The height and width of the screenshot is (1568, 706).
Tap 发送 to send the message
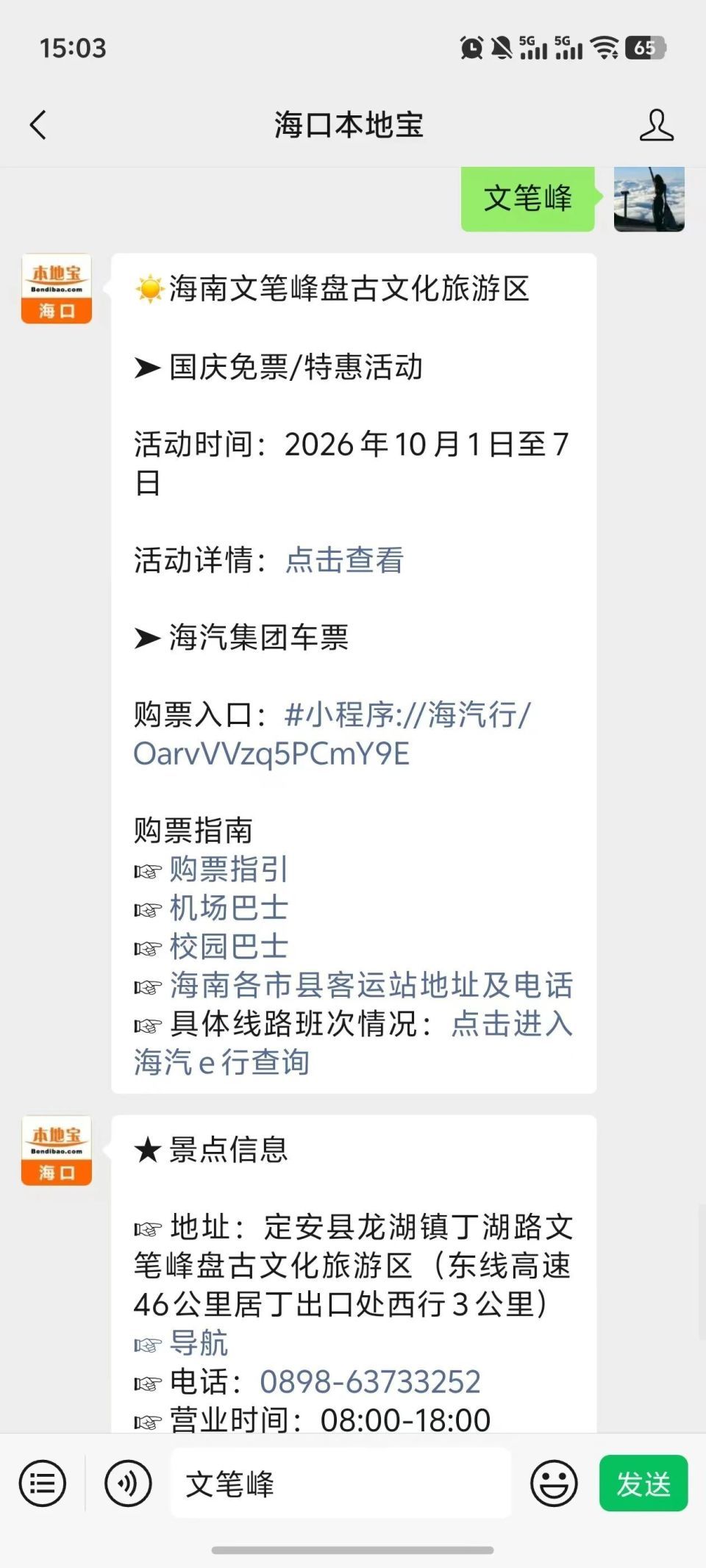(x=643, y=1483)
